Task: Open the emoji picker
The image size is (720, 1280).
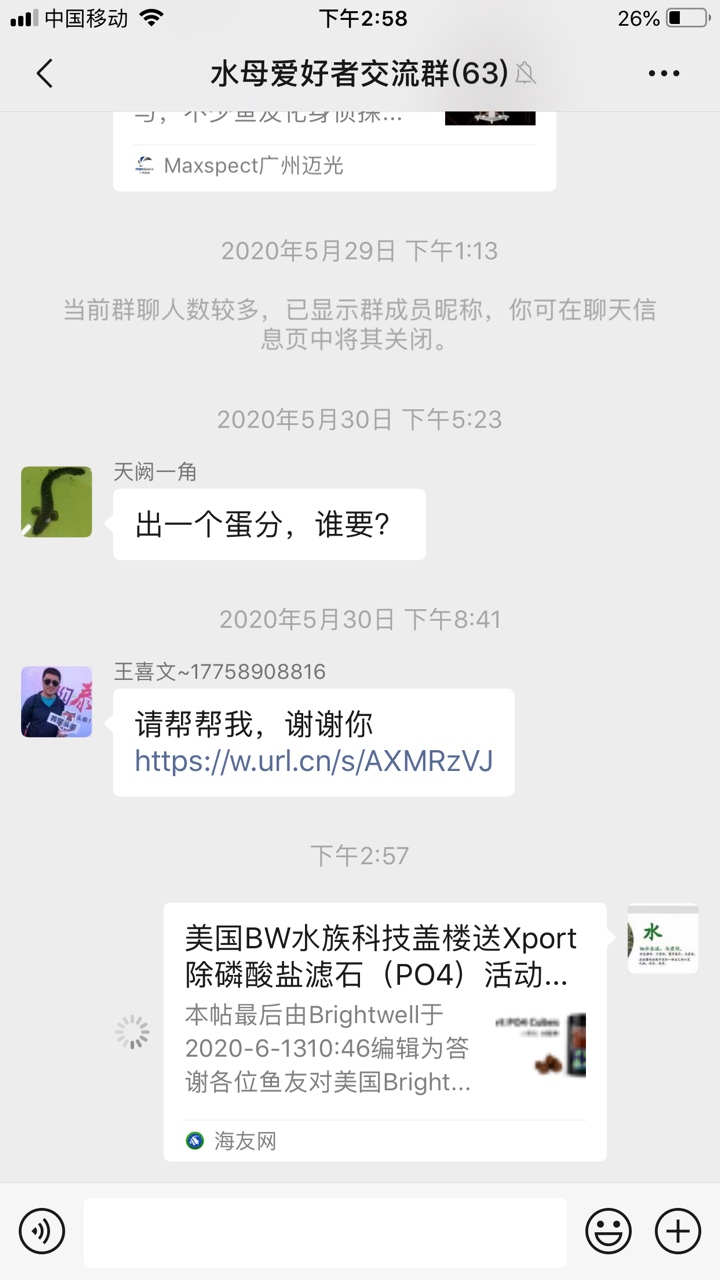Action: pos(608,1230)
